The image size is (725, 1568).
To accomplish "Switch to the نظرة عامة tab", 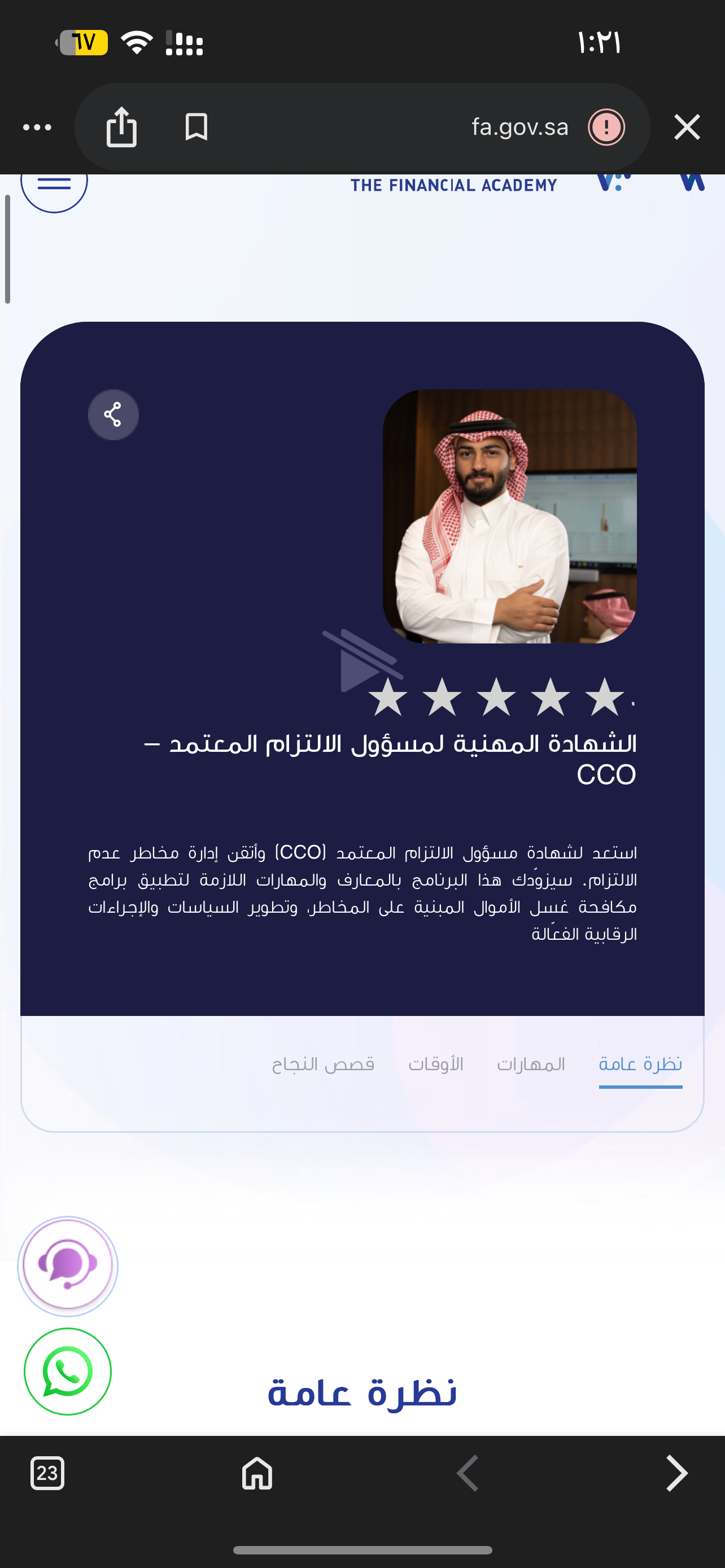I will pos(640,1064).
